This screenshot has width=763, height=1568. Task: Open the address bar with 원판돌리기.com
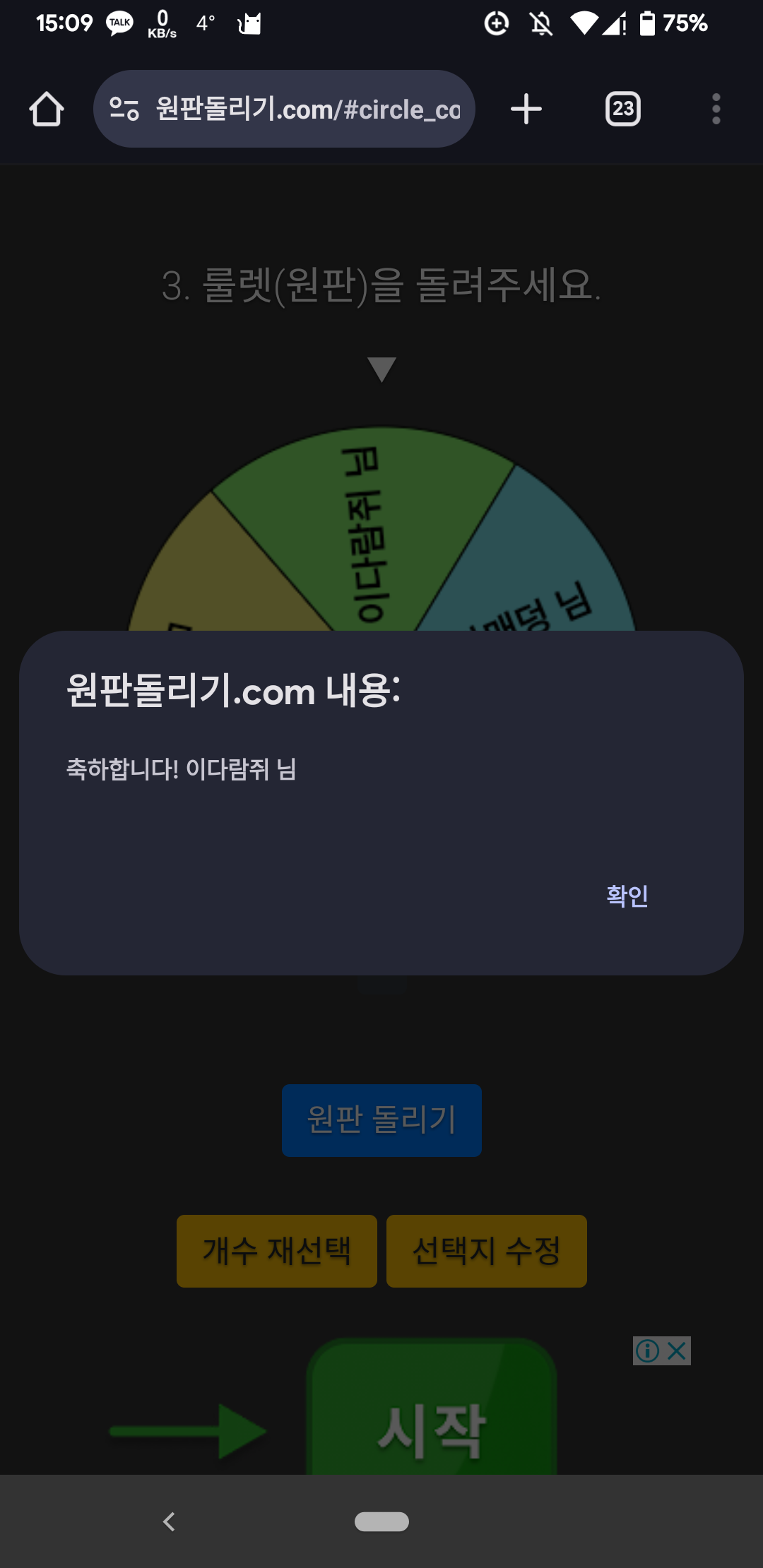[x=307, y=109]
